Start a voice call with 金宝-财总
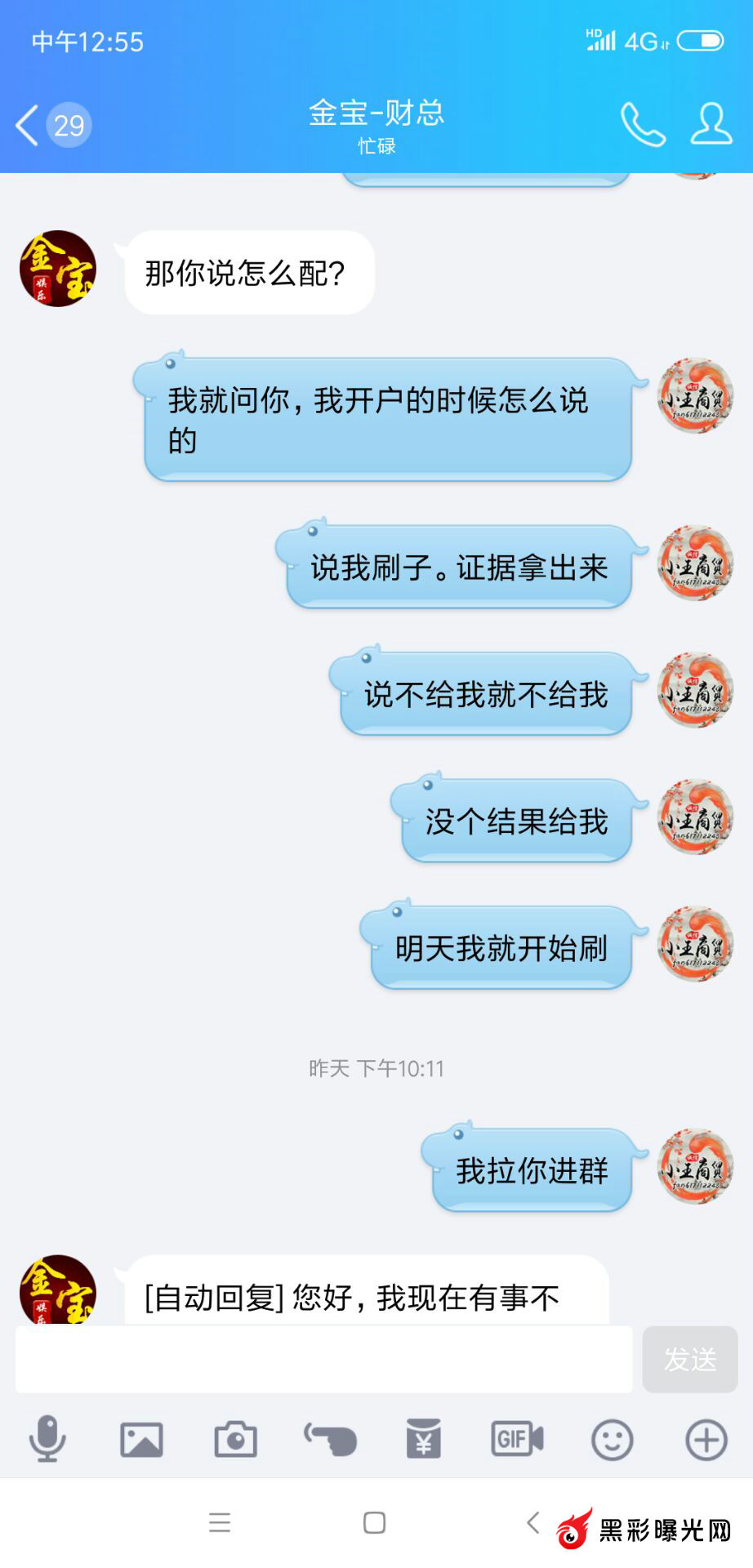 (643, 125)
